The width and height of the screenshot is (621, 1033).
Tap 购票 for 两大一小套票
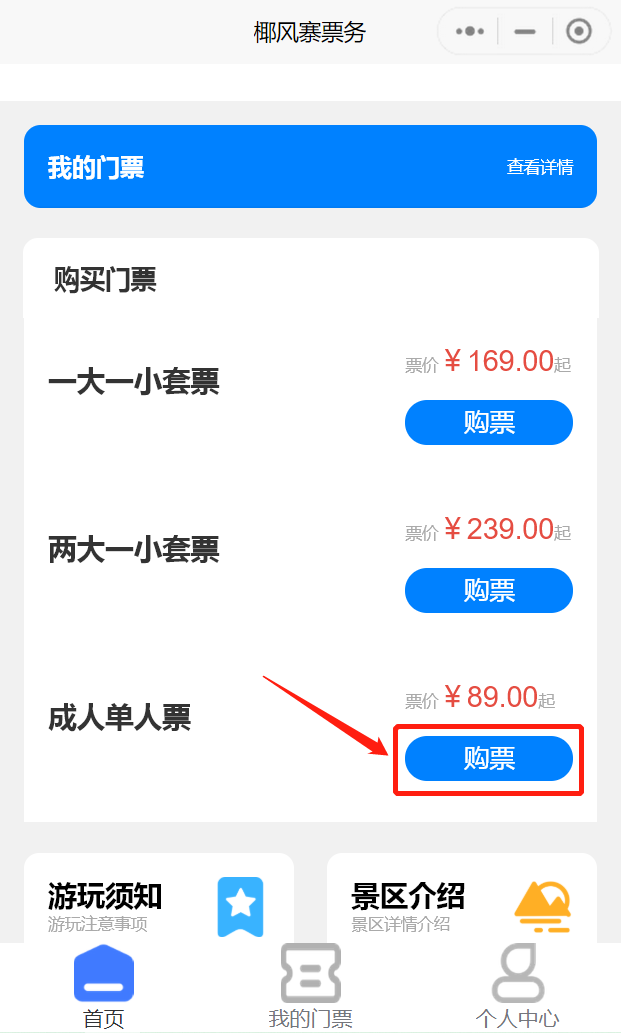point(488,590)
